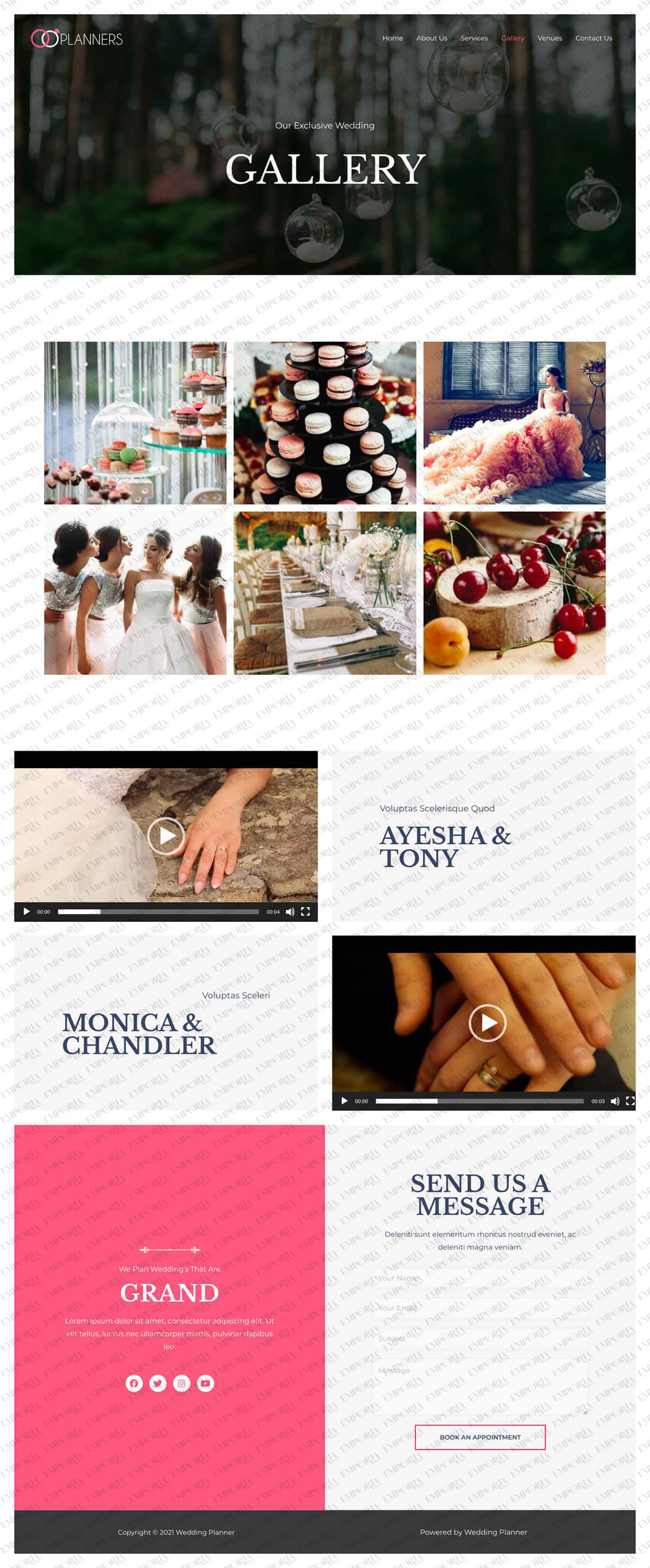This screenshot has width=650, height=1568.
Task: Open the Home nav link
Action: (x=392, y=38)
